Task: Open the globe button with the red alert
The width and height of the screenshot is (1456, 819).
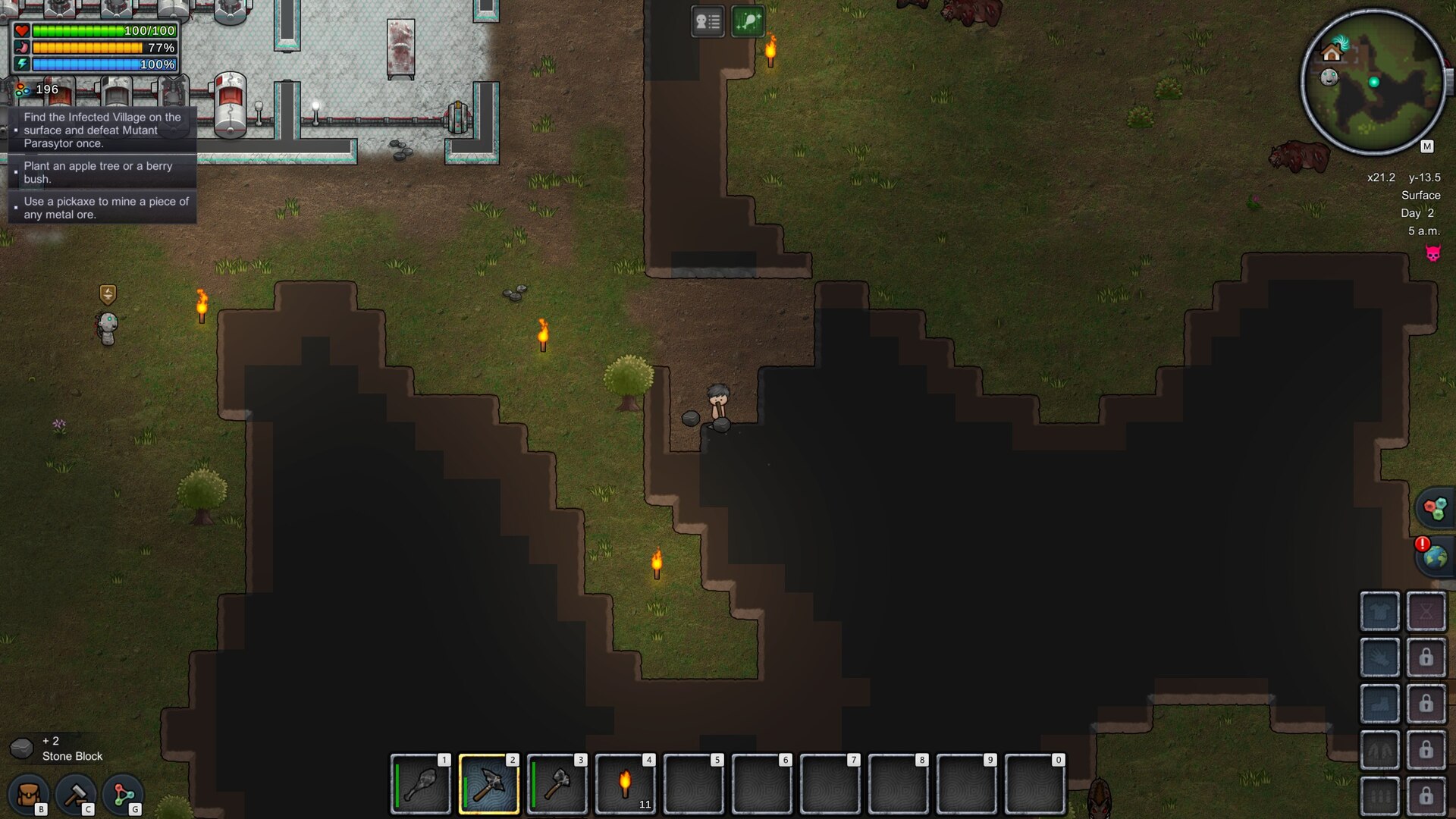Action: pyautogui.click(x=1434, y=557)
